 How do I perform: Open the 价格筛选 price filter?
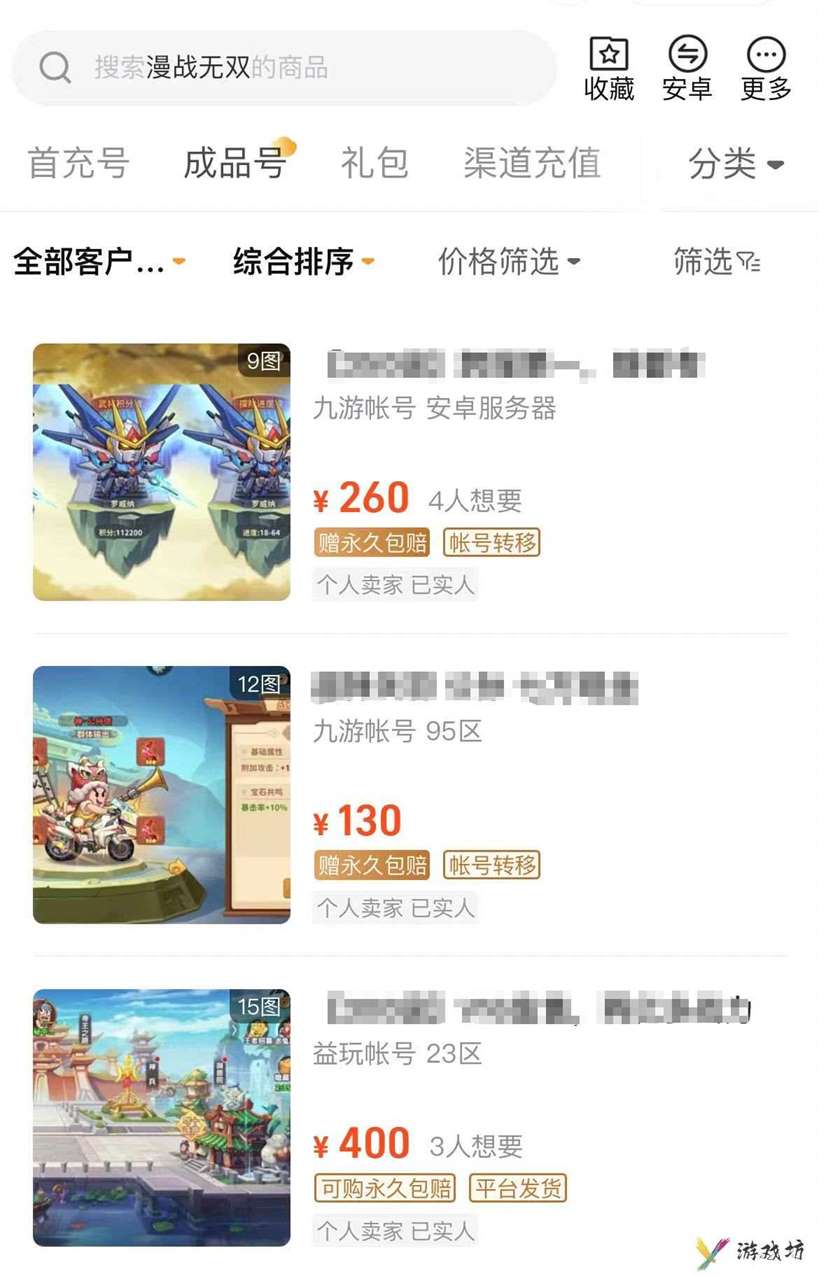coord(508,262)
